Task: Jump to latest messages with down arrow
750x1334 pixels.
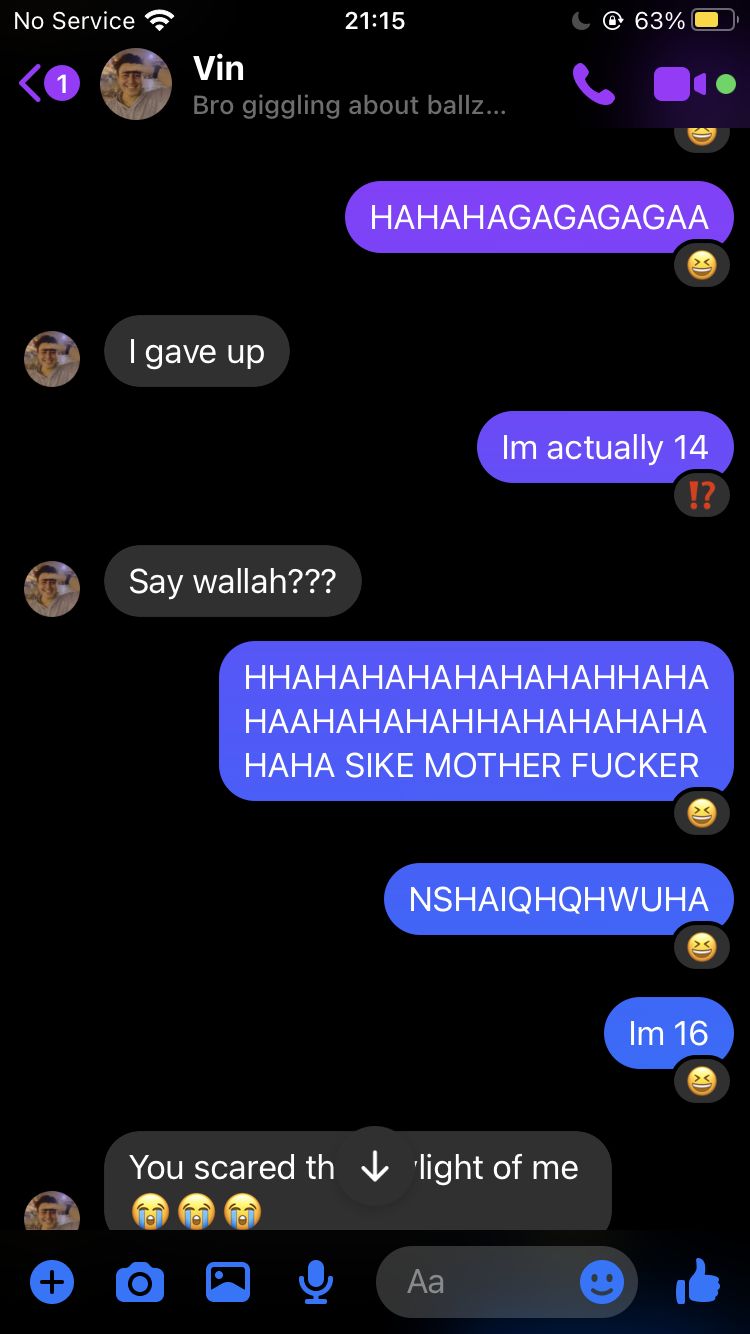Action: (x=375, y=1167)
